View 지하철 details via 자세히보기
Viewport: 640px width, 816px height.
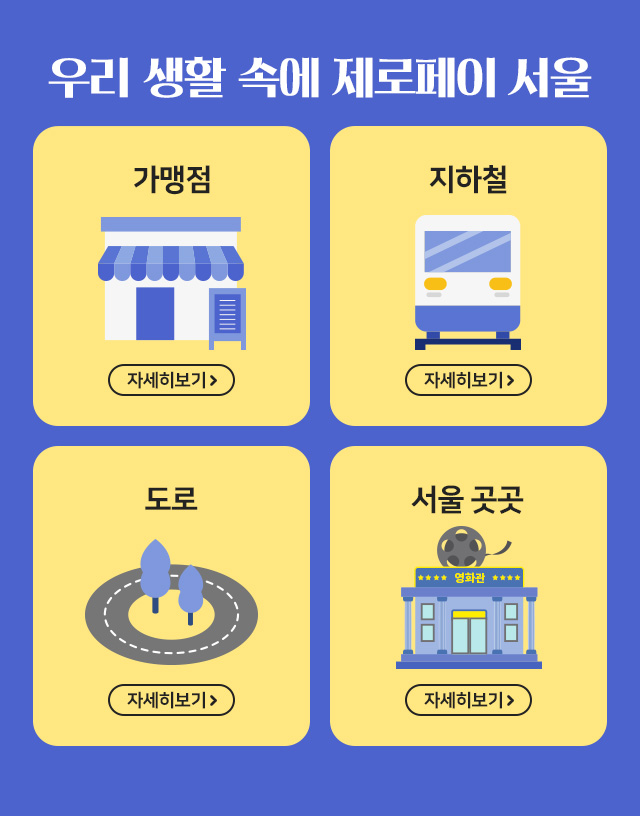[468, 380]
